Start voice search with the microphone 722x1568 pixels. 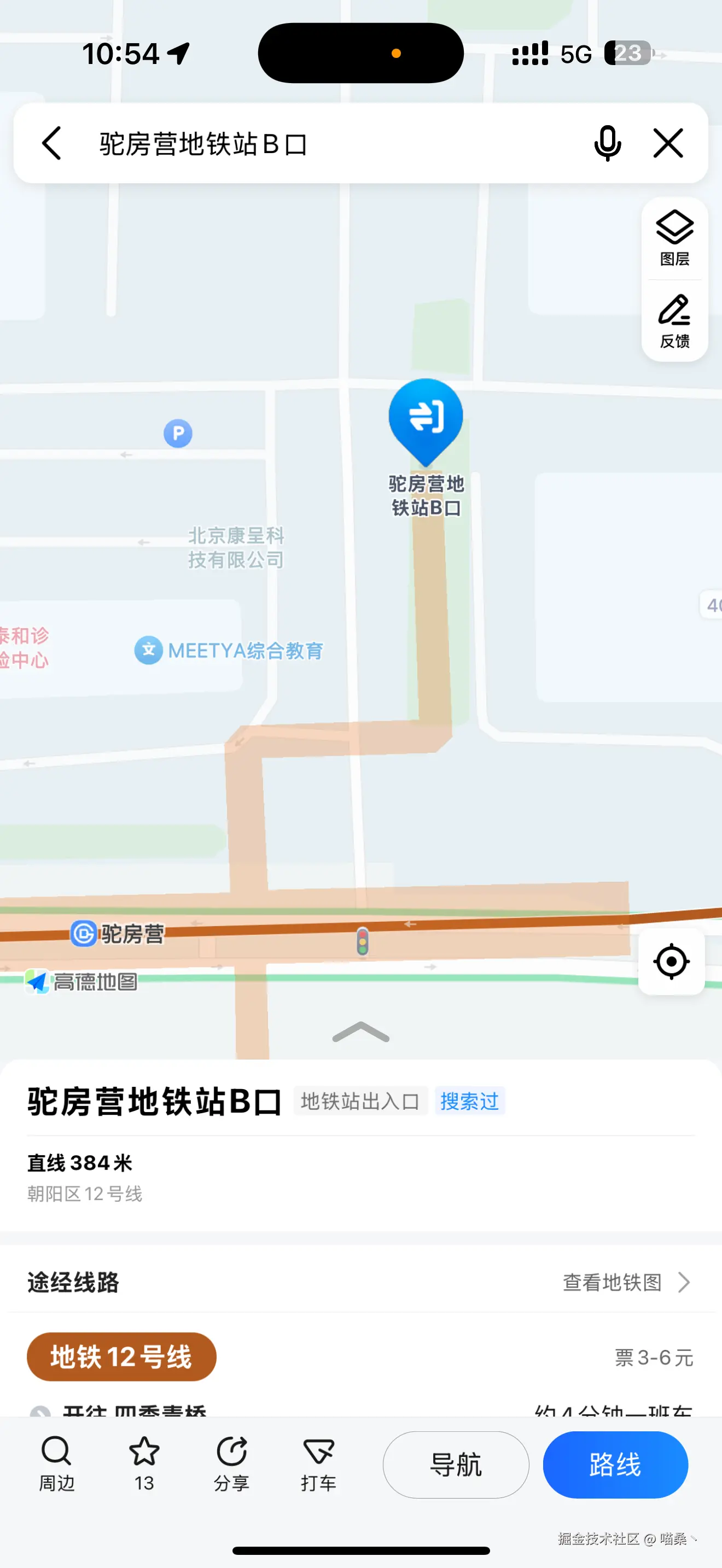(608, 144)
